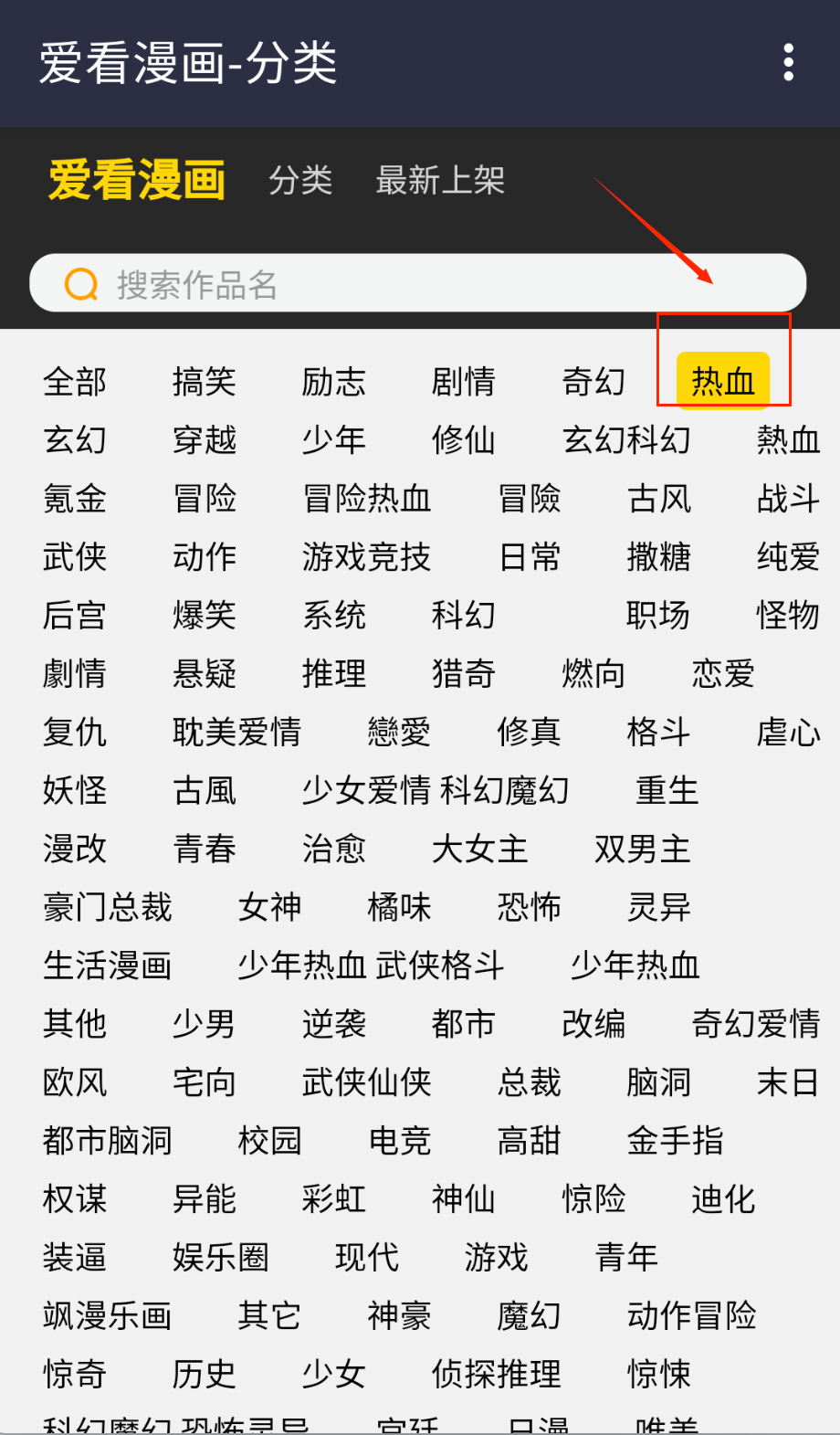Pick the 修仙 category
The width and height of the screenshot is (840, 1435).
click(464, 439)
